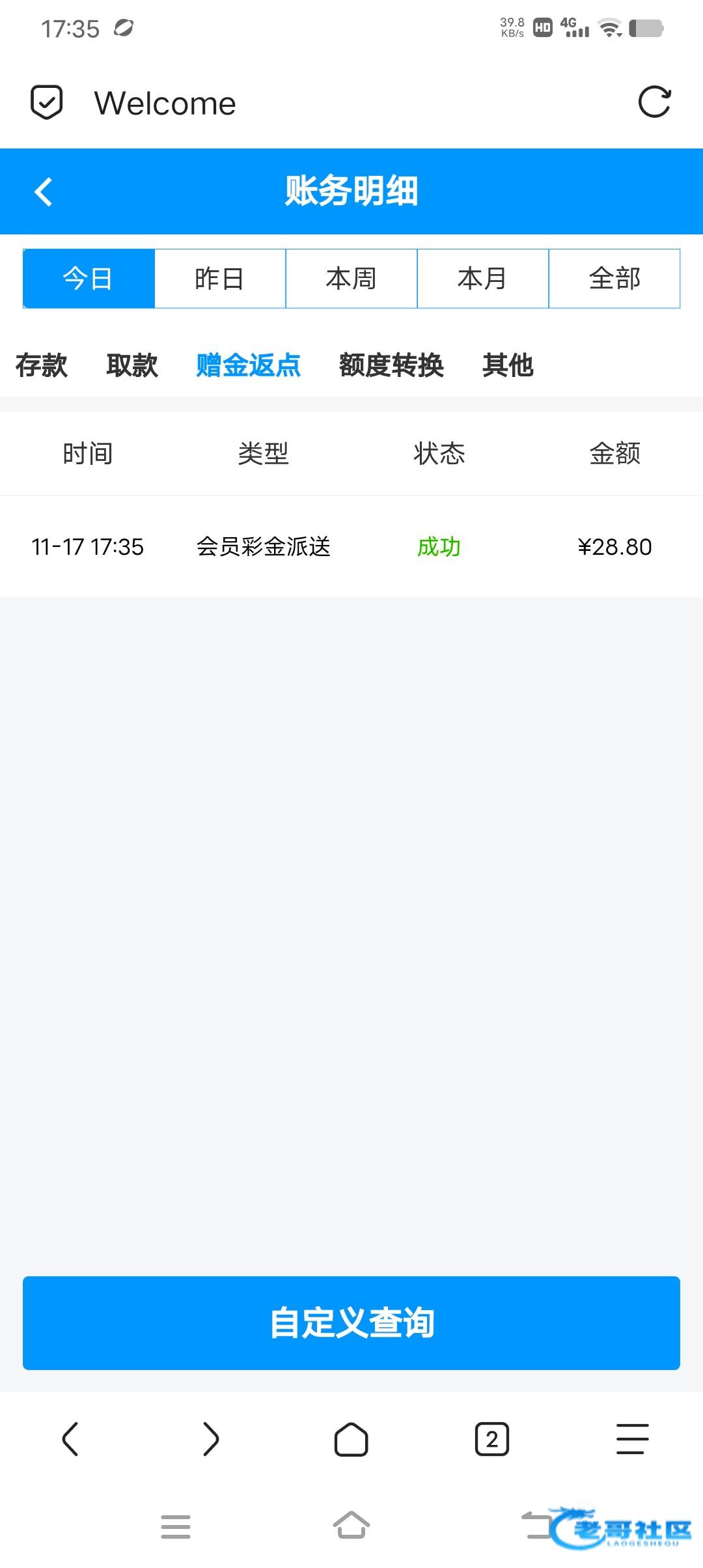Reload the page with the refresh icon
This screenshot has height=1568, width=703.
coord(654,102)
